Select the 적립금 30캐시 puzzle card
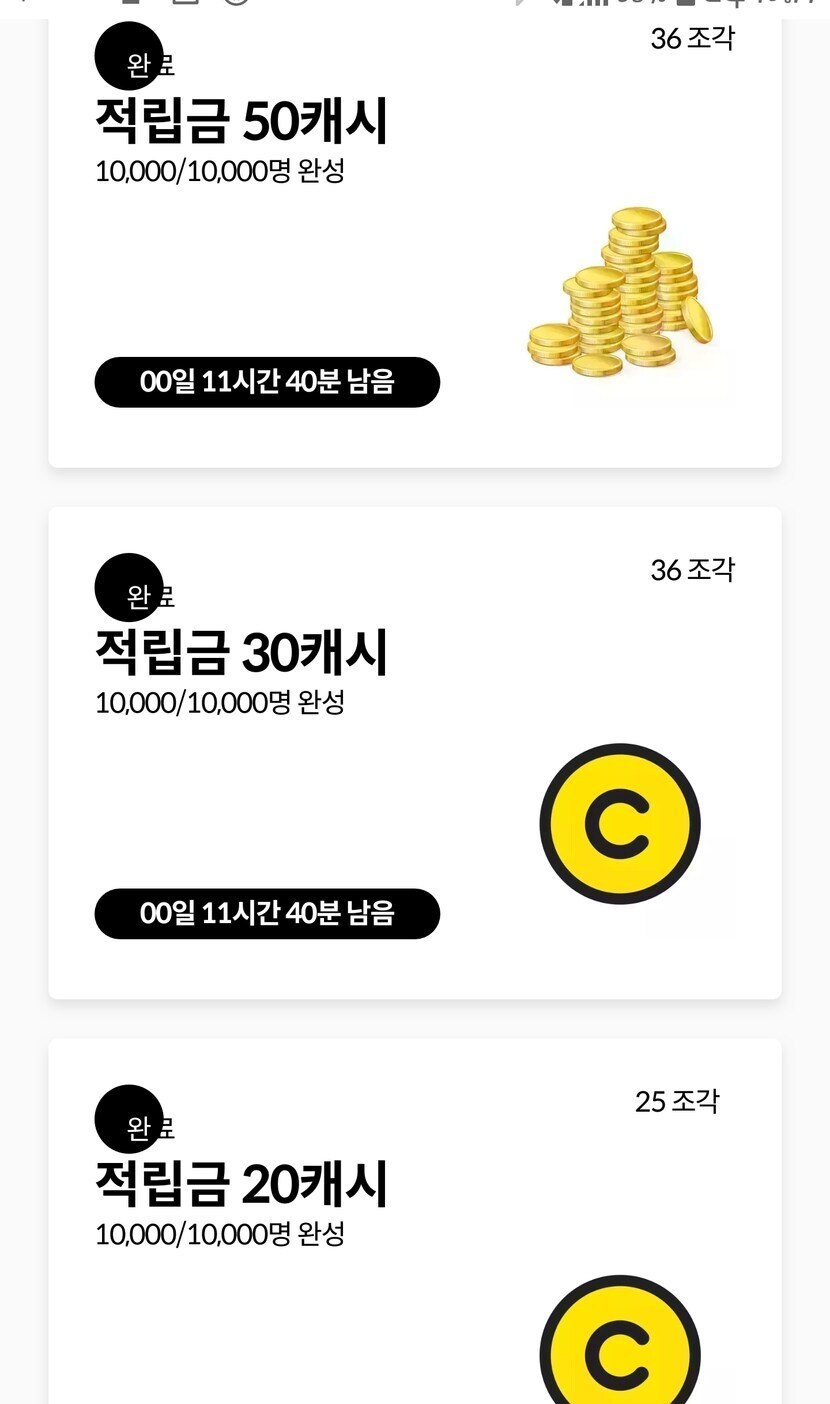This screenshot has height=1404, width=830. coord(414,752)
